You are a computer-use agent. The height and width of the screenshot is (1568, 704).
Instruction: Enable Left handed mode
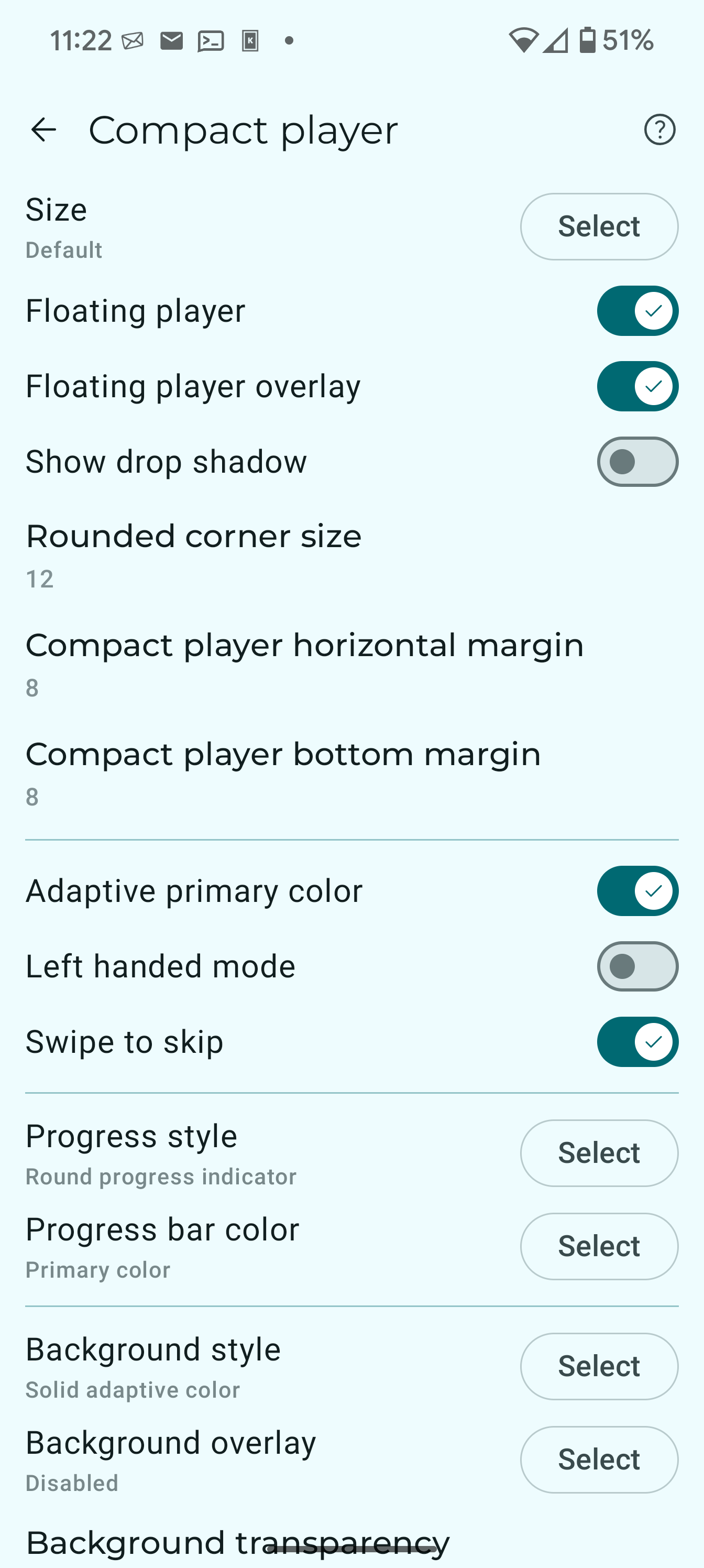(637, 966)
